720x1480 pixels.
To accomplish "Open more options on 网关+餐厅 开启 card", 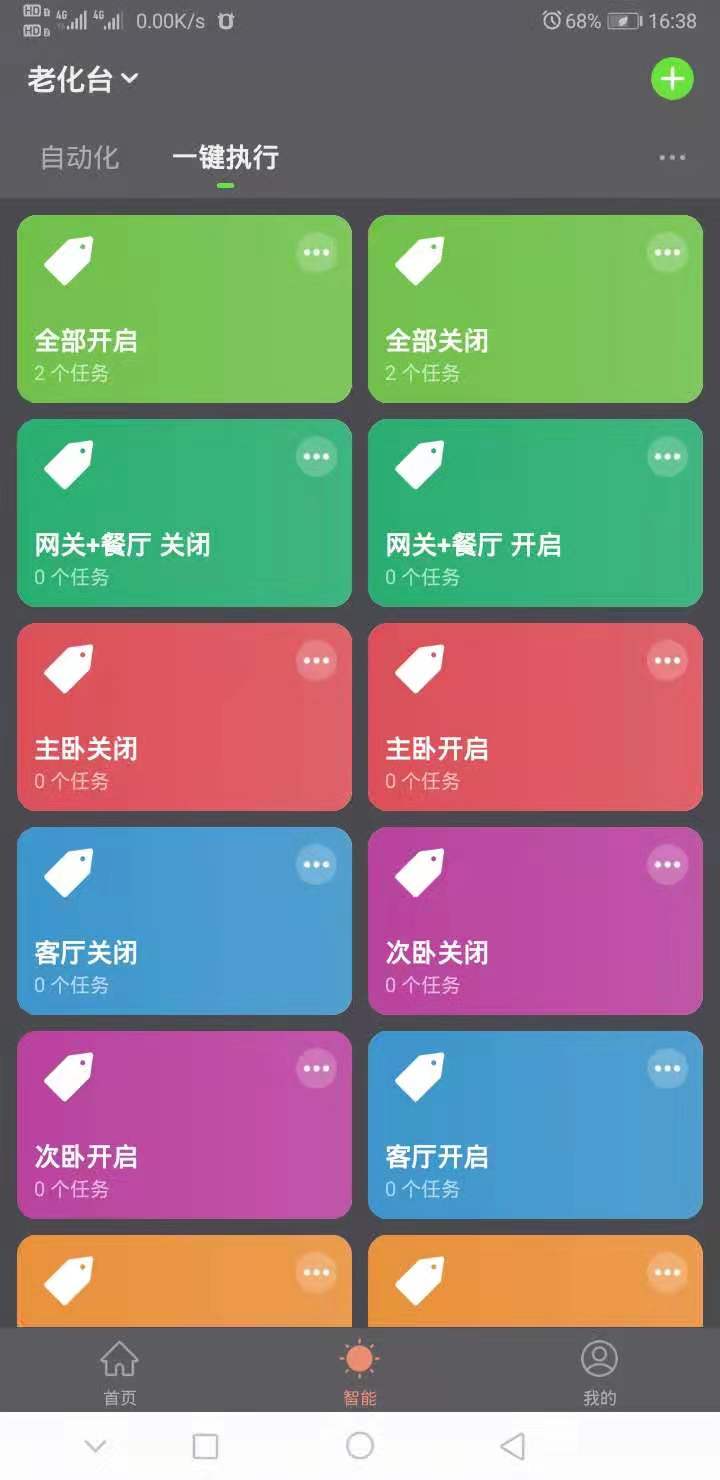I will coord(667,457).
